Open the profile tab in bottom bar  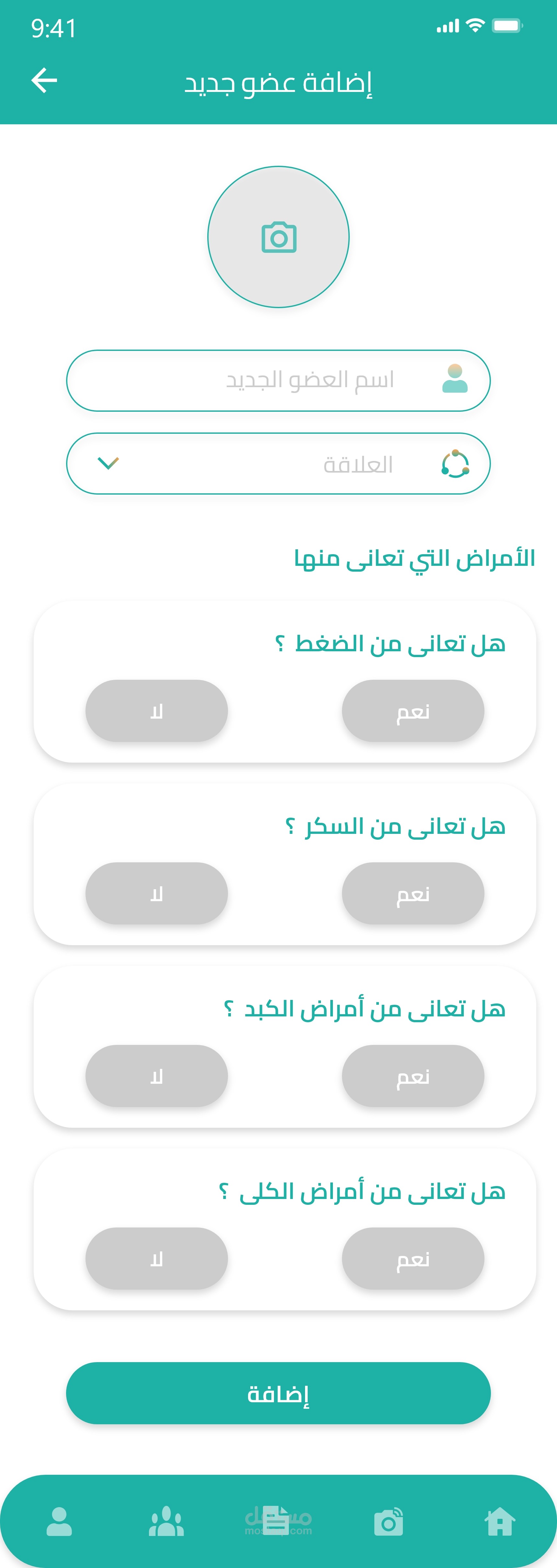point(59,1521)
